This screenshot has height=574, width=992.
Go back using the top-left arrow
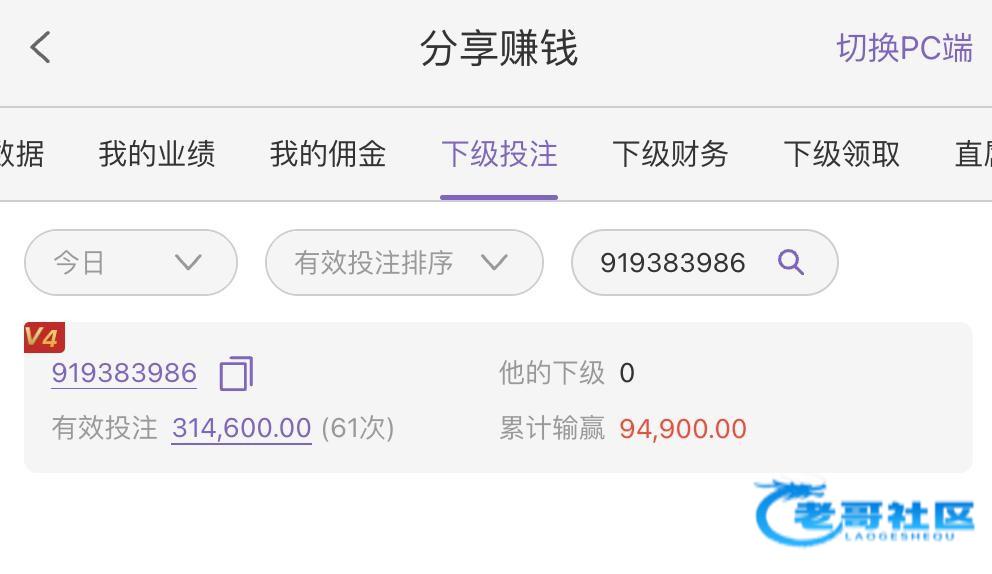coord(40,48)
